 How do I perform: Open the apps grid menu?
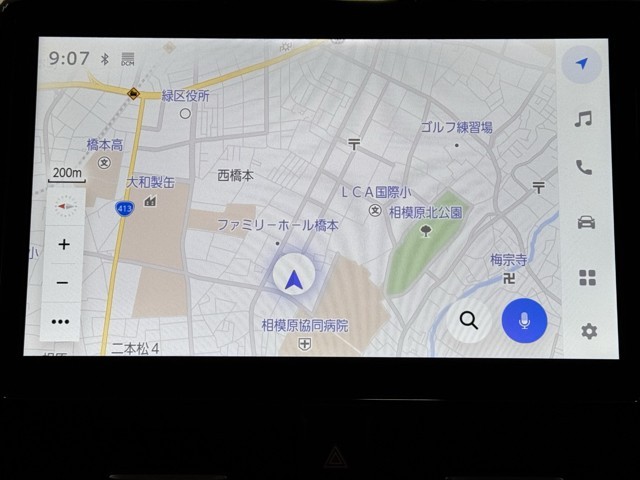point(587,277)
